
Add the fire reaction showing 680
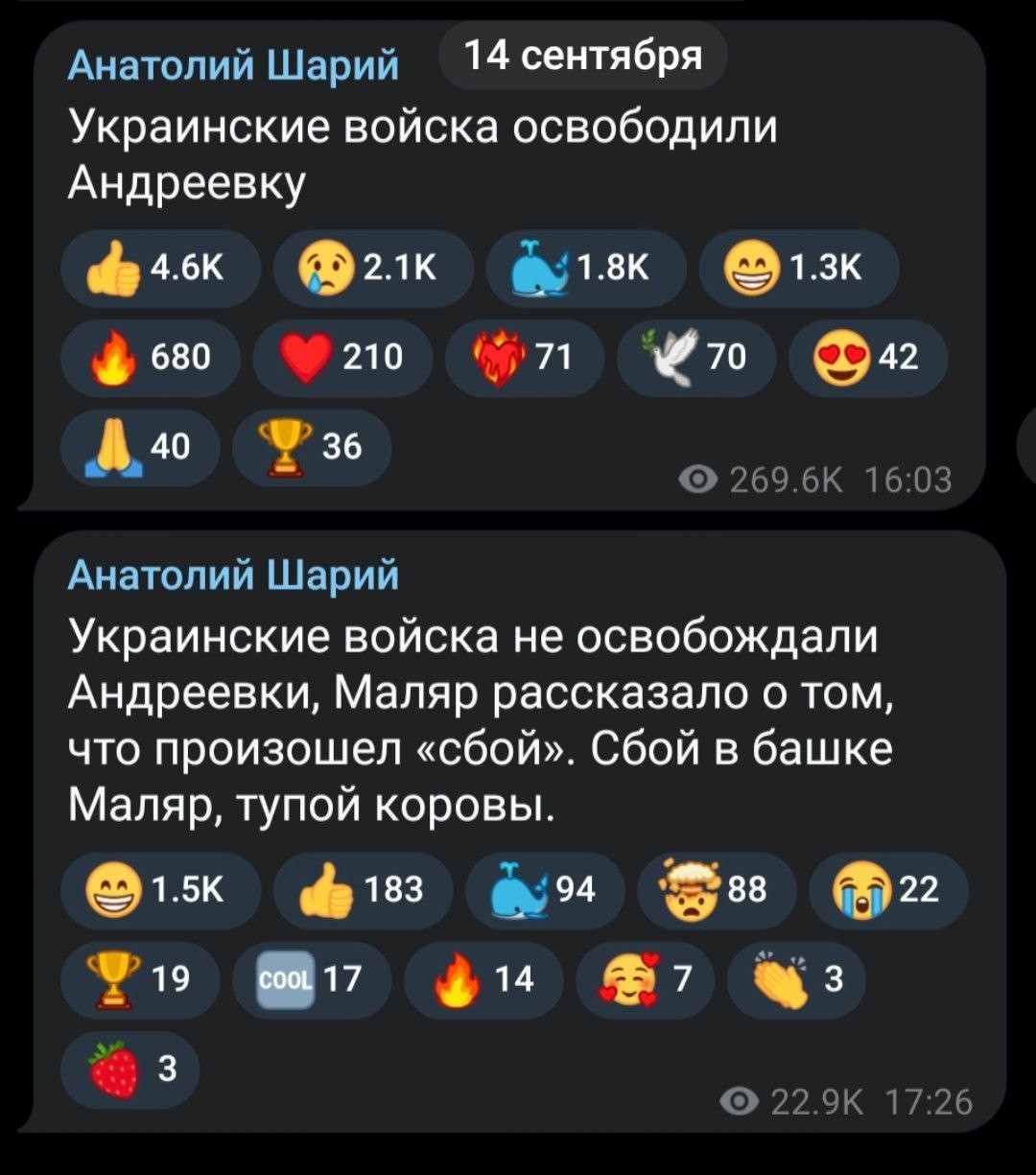click(x=151, y=359)
